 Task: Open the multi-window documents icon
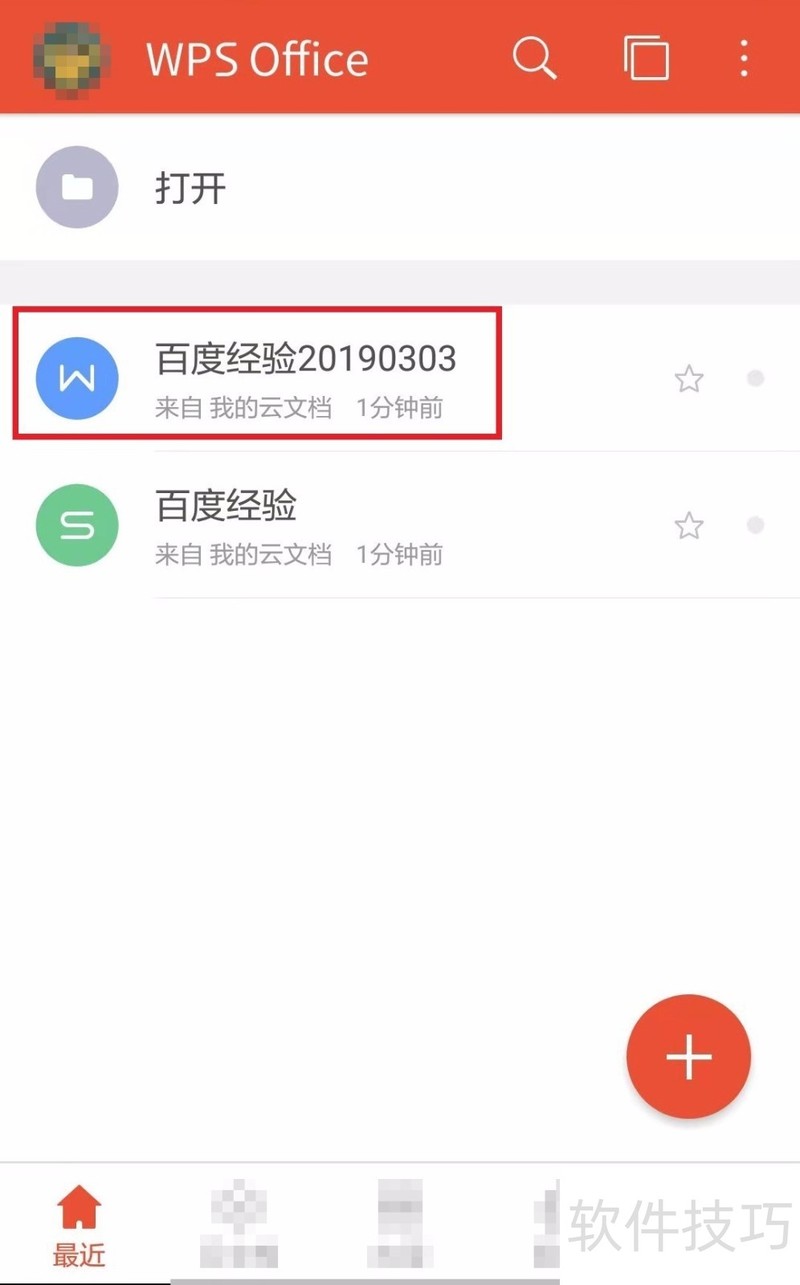[646, 58]
